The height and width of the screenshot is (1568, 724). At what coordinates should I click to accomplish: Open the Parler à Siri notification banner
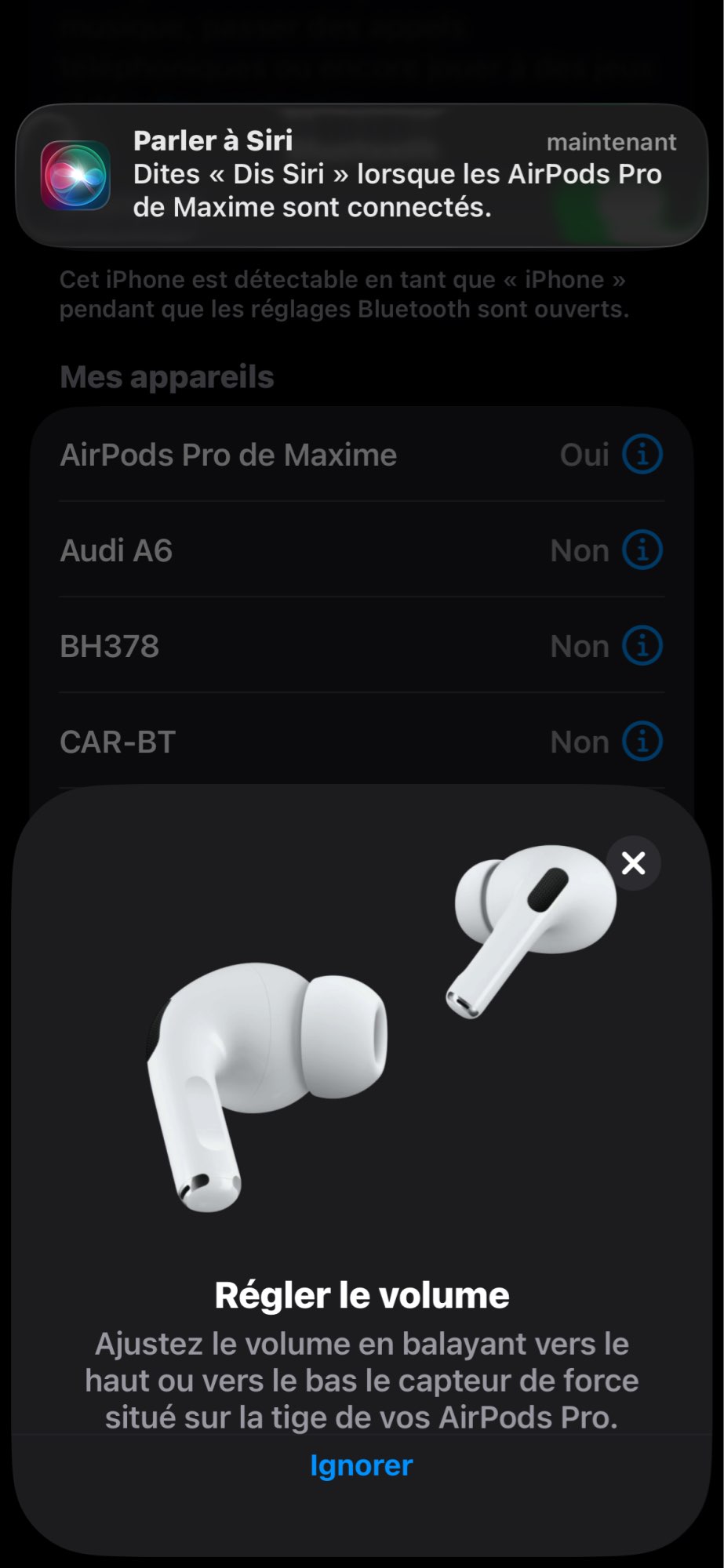[362, 175]
